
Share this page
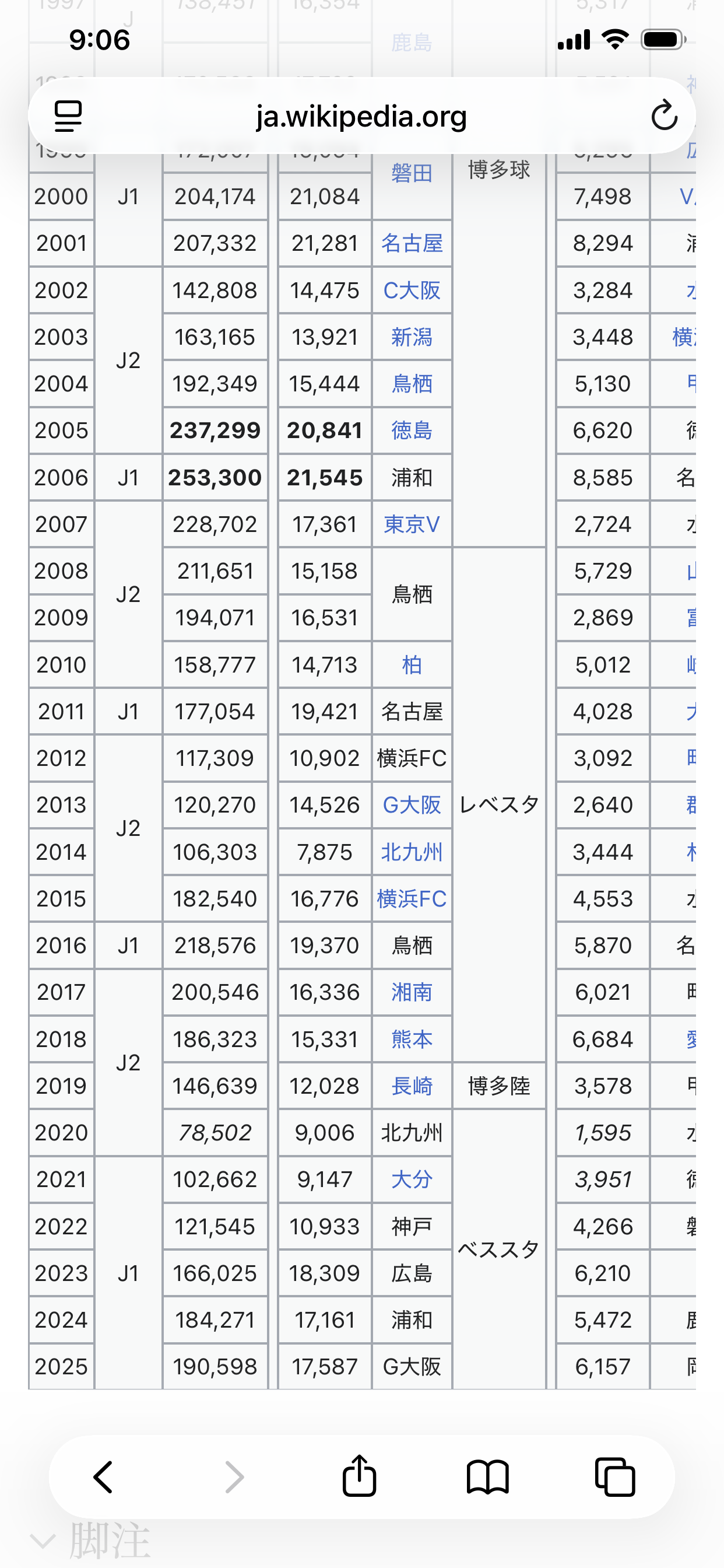(359, 1475)
